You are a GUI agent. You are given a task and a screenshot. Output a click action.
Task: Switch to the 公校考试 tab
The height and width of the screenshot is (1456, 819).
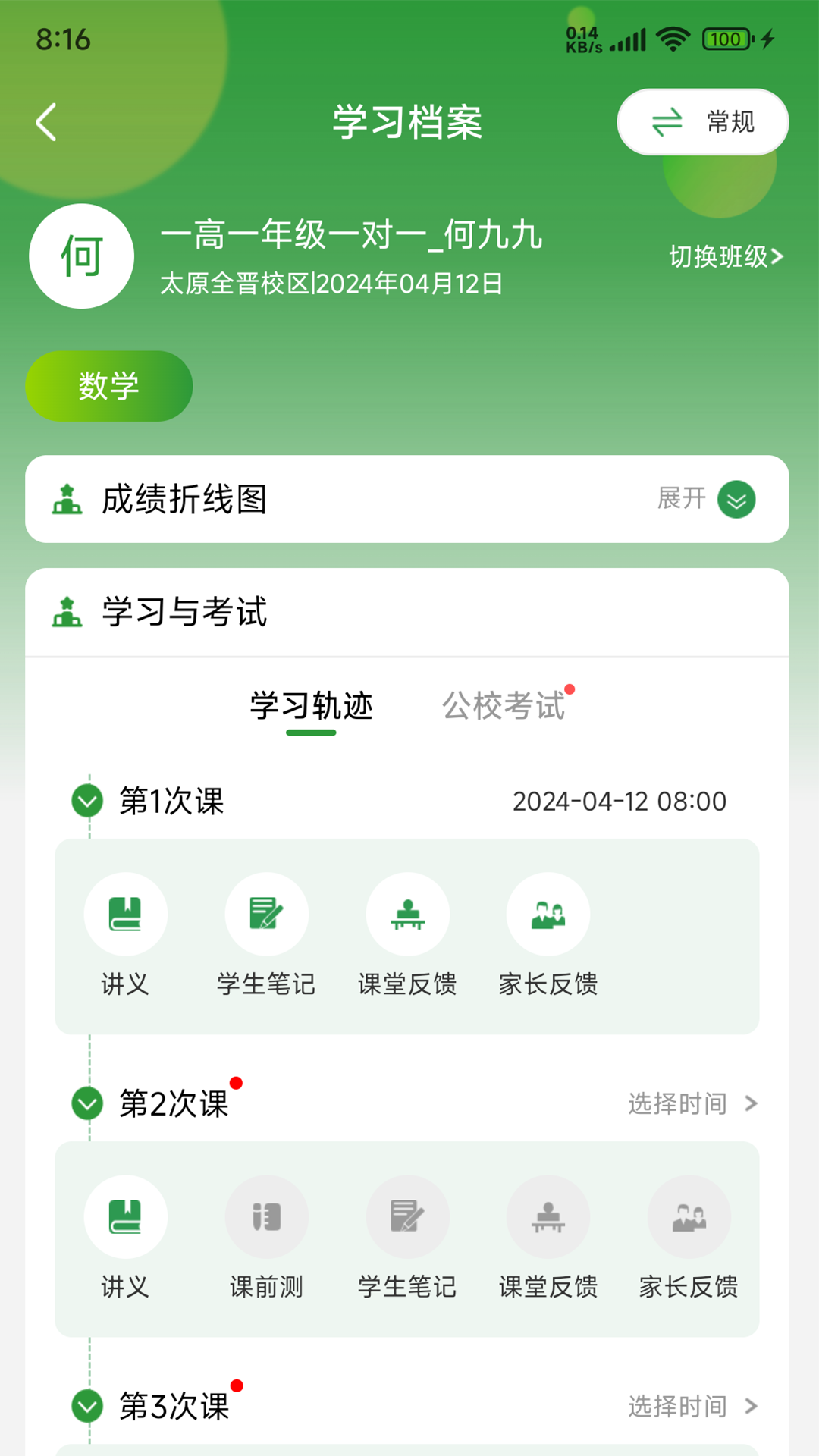pyautogui.click(x=504, y=706)
